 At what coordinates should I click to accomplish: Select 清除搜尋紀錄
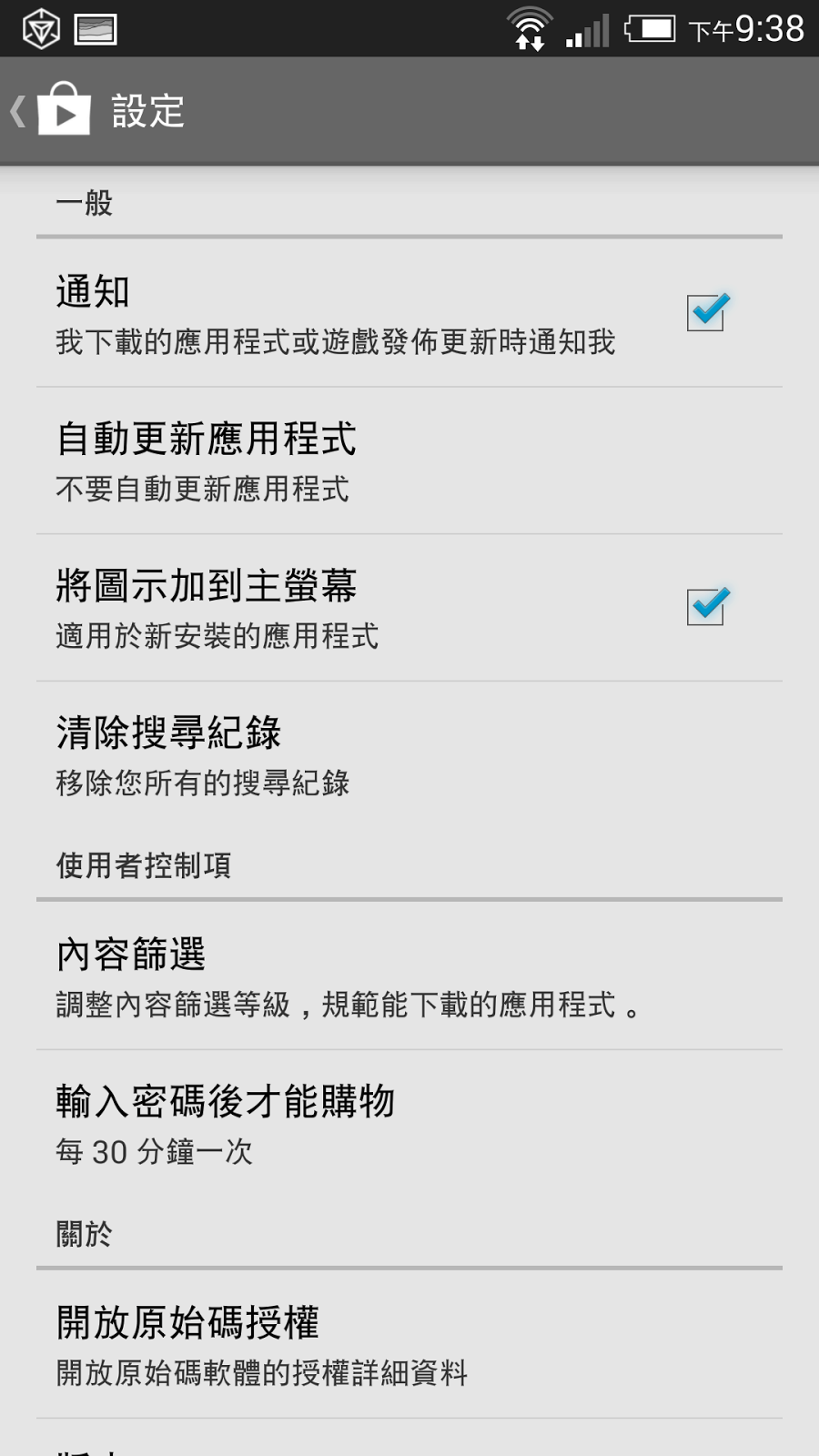pos(409,755)
